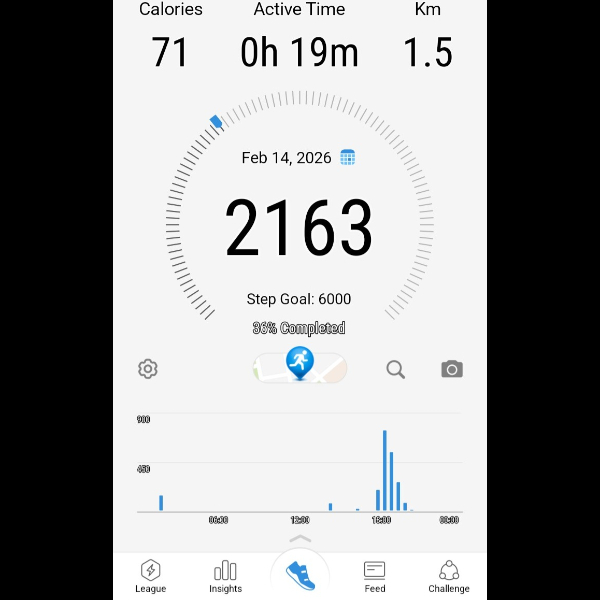The image size is (600, 600).
Task: Tap the magnifier search icon
Action: (x=396, y=369)
